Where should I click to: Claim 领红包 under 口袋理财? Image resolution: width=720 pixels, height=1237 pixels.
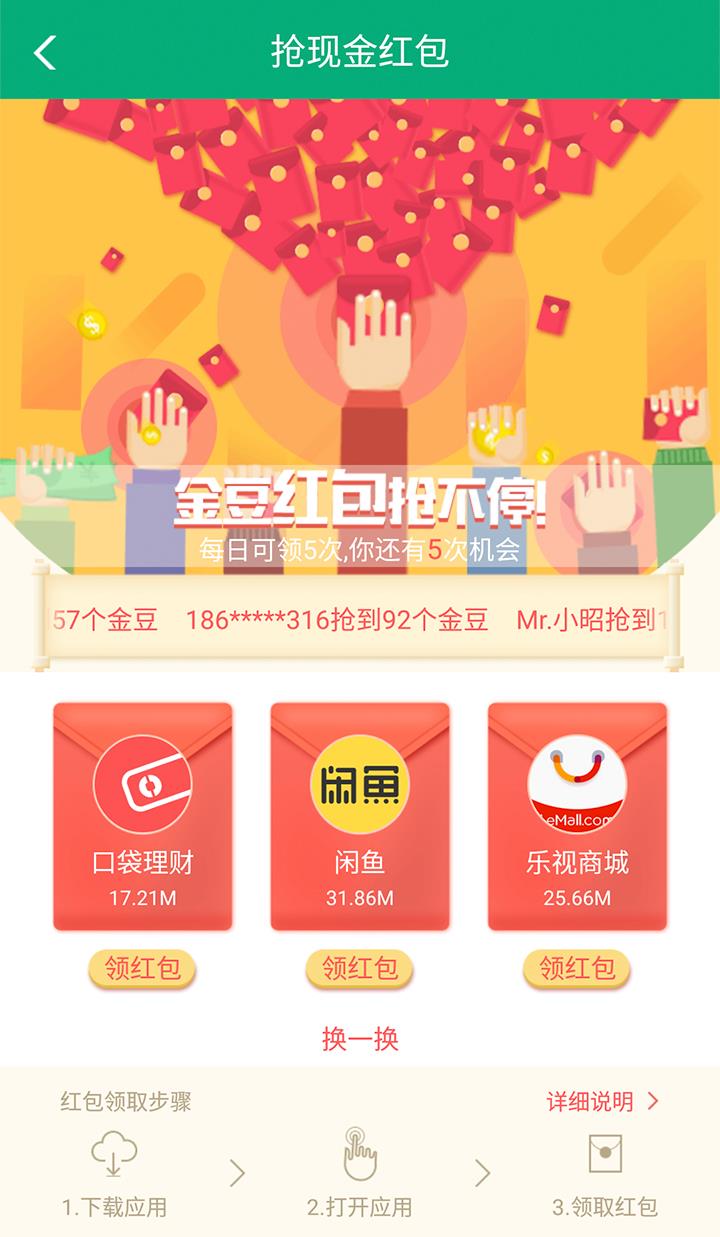click(x=143, y=968)
